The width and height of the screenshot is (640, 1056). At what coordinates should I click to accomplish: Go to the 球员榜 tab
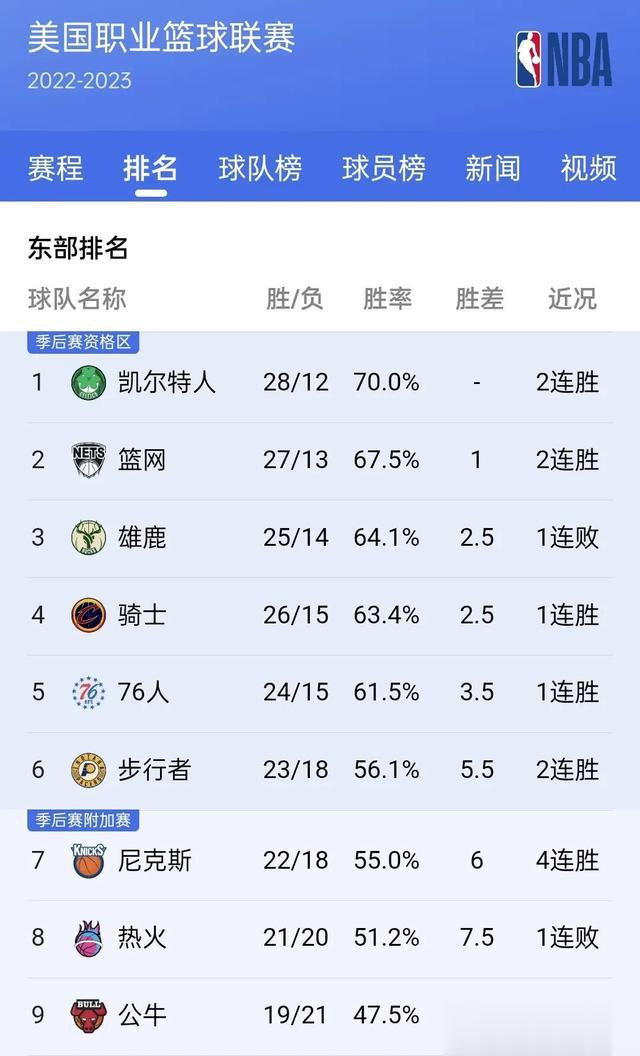[x=383, y=168]
